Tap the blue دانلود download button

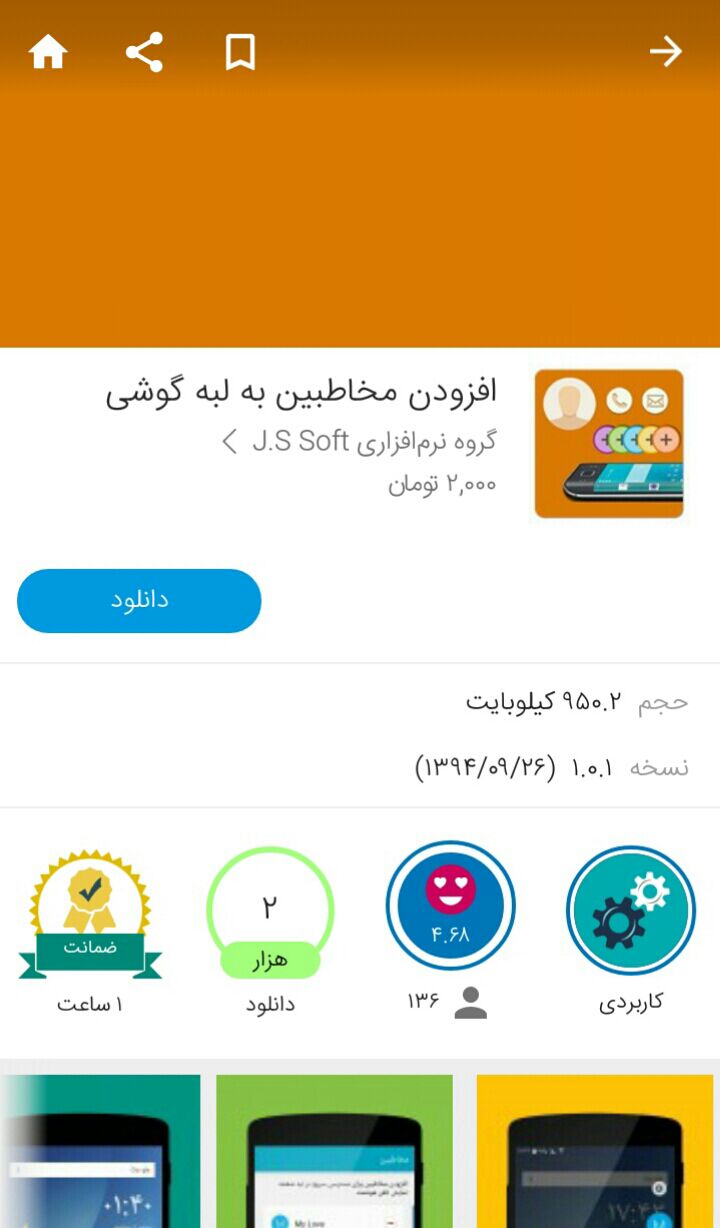(139, 601)
